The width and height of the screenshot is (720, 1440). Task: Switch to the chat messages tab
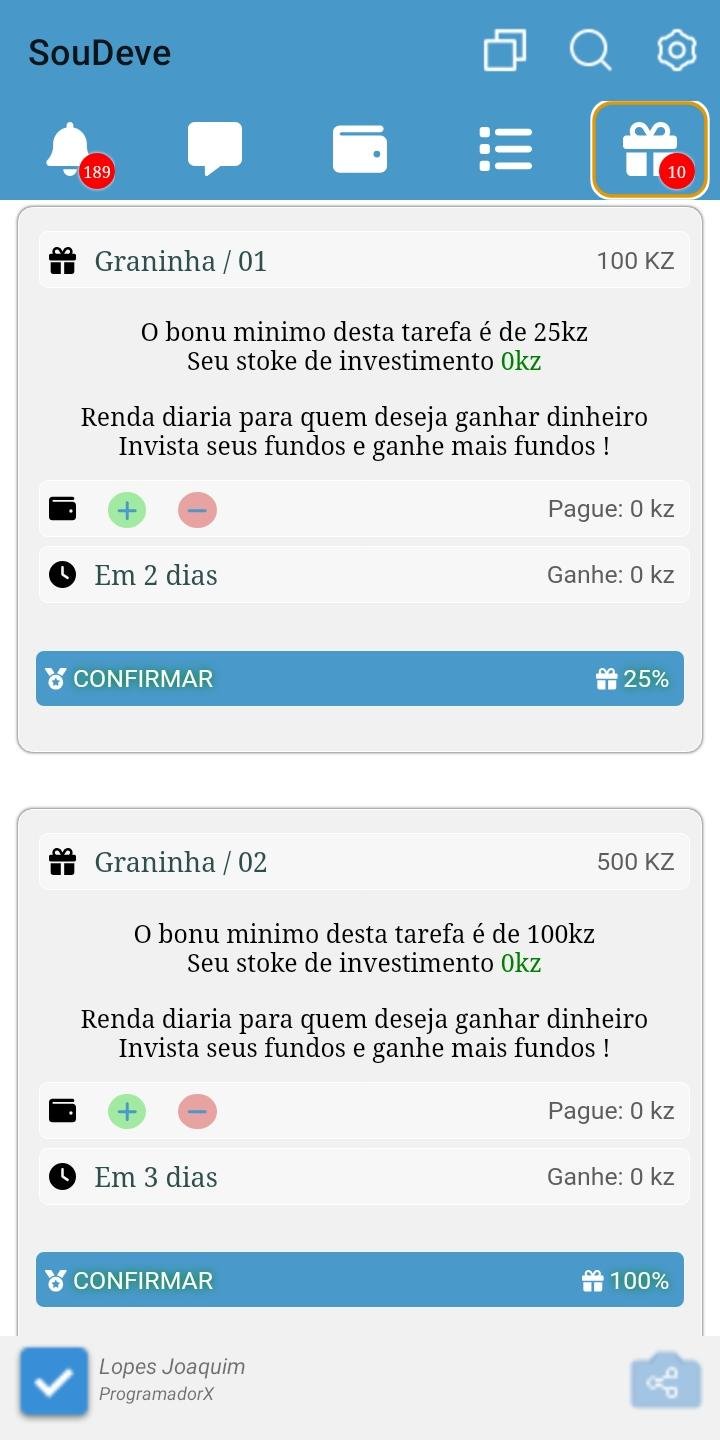coord(215,149)
